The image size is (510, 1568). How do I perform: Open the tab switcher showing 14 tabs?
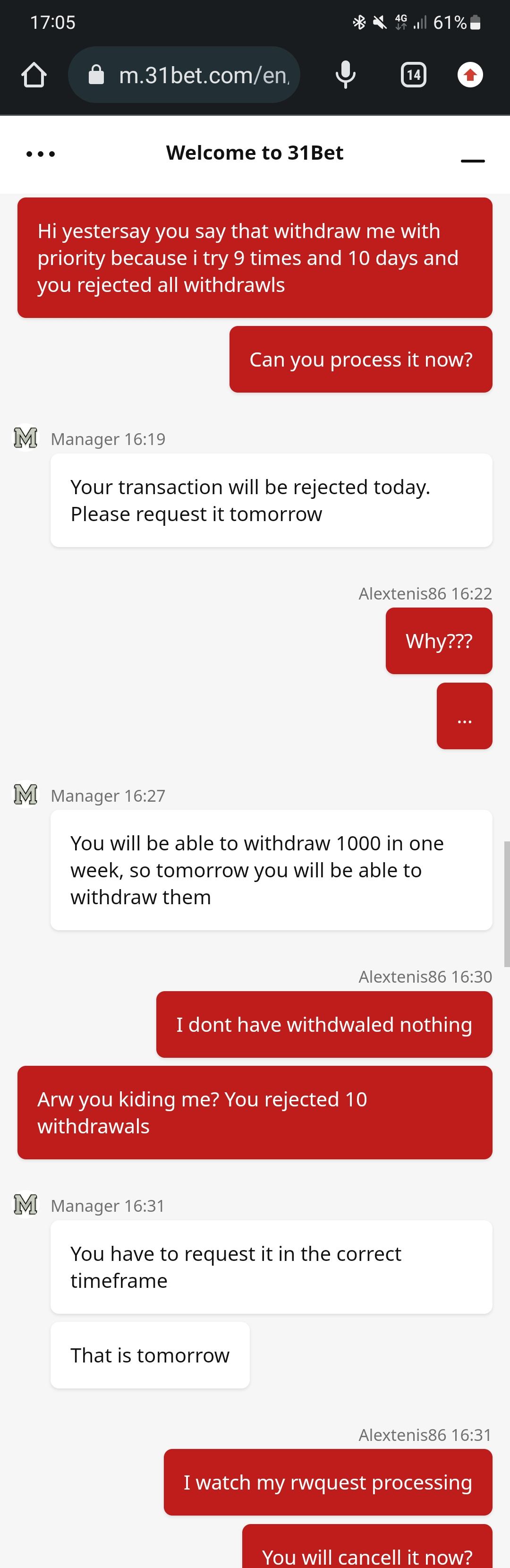tap(413, 75)
